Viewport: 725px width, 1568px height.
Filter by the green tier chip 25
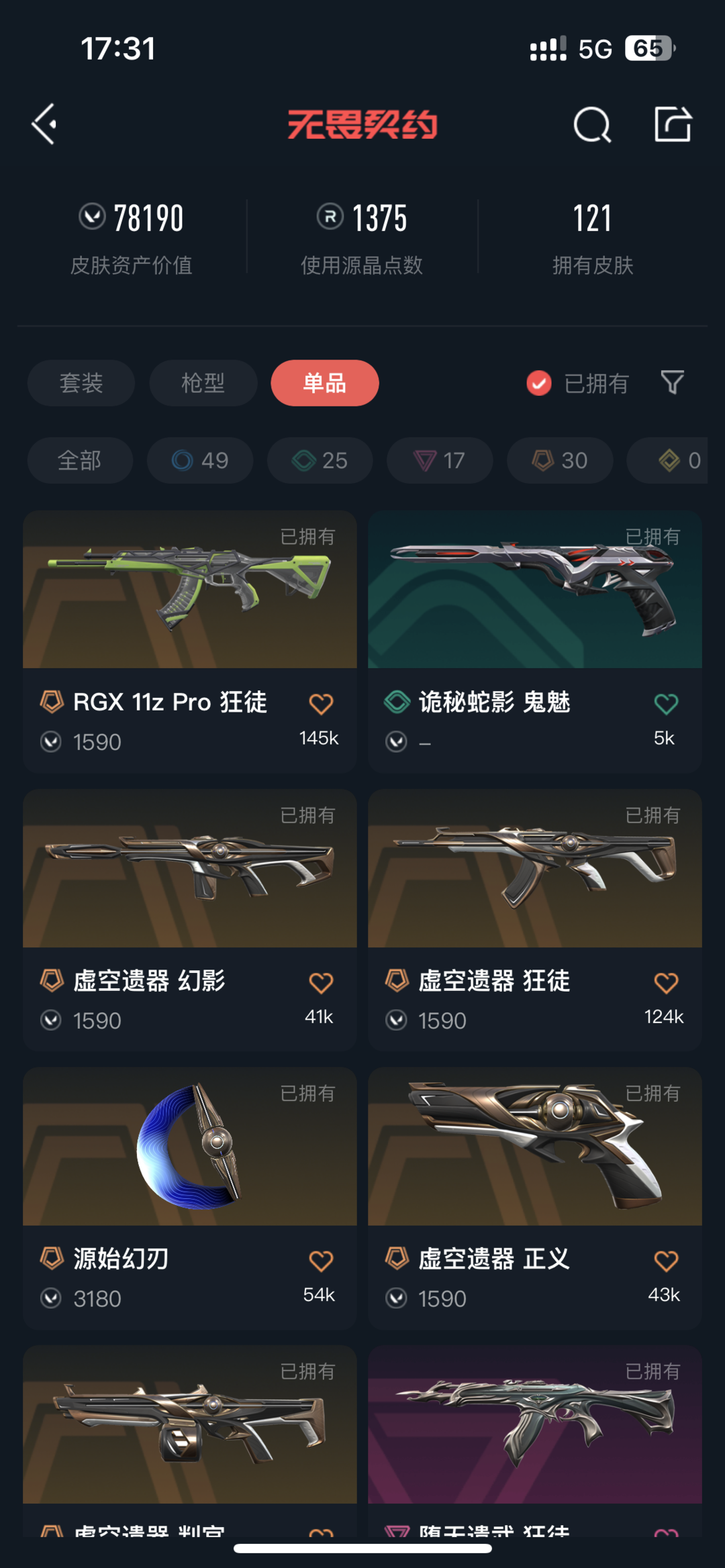pyautogui.click(x=320, y=460)
